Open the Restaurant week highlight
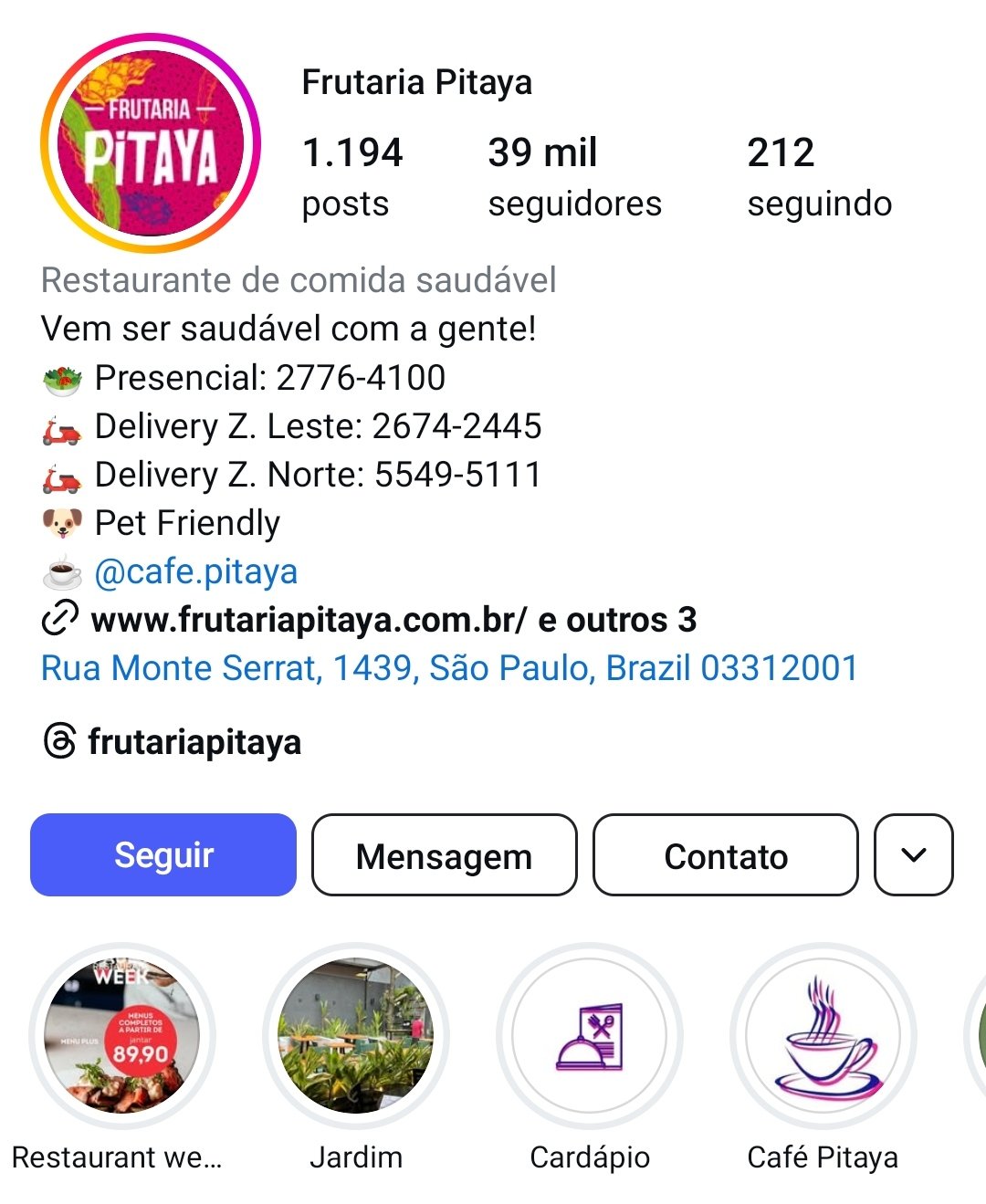986x1204 pixels. coord(122,1035)
